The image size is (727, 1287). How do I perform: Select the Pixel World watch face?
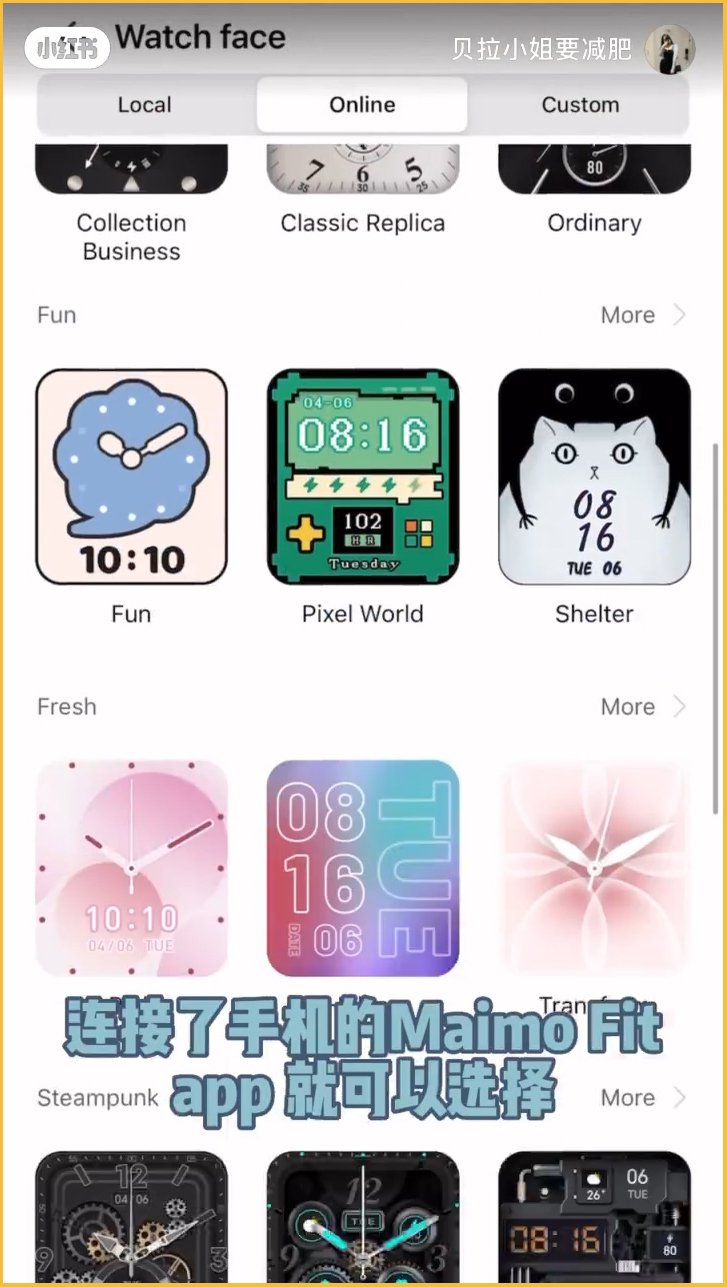pyautogui.click(x=362, y=477)
